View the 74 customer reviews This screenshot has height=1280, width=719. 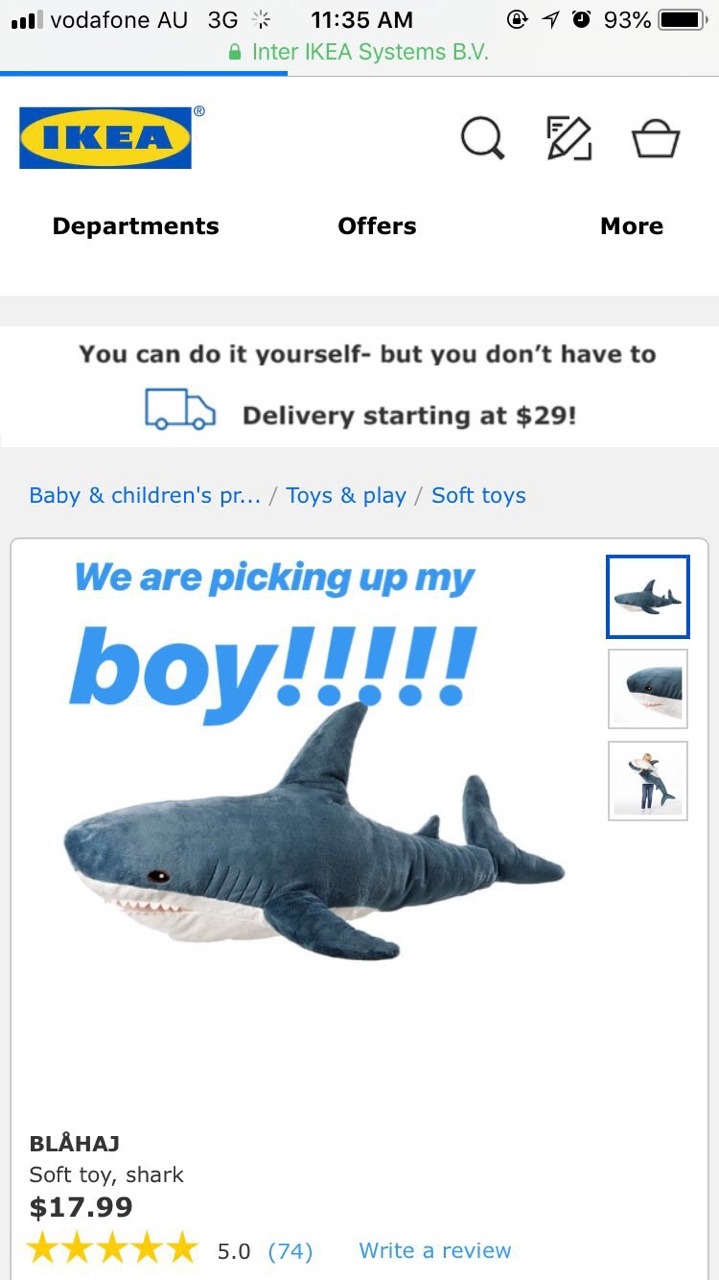point(290,1251)
